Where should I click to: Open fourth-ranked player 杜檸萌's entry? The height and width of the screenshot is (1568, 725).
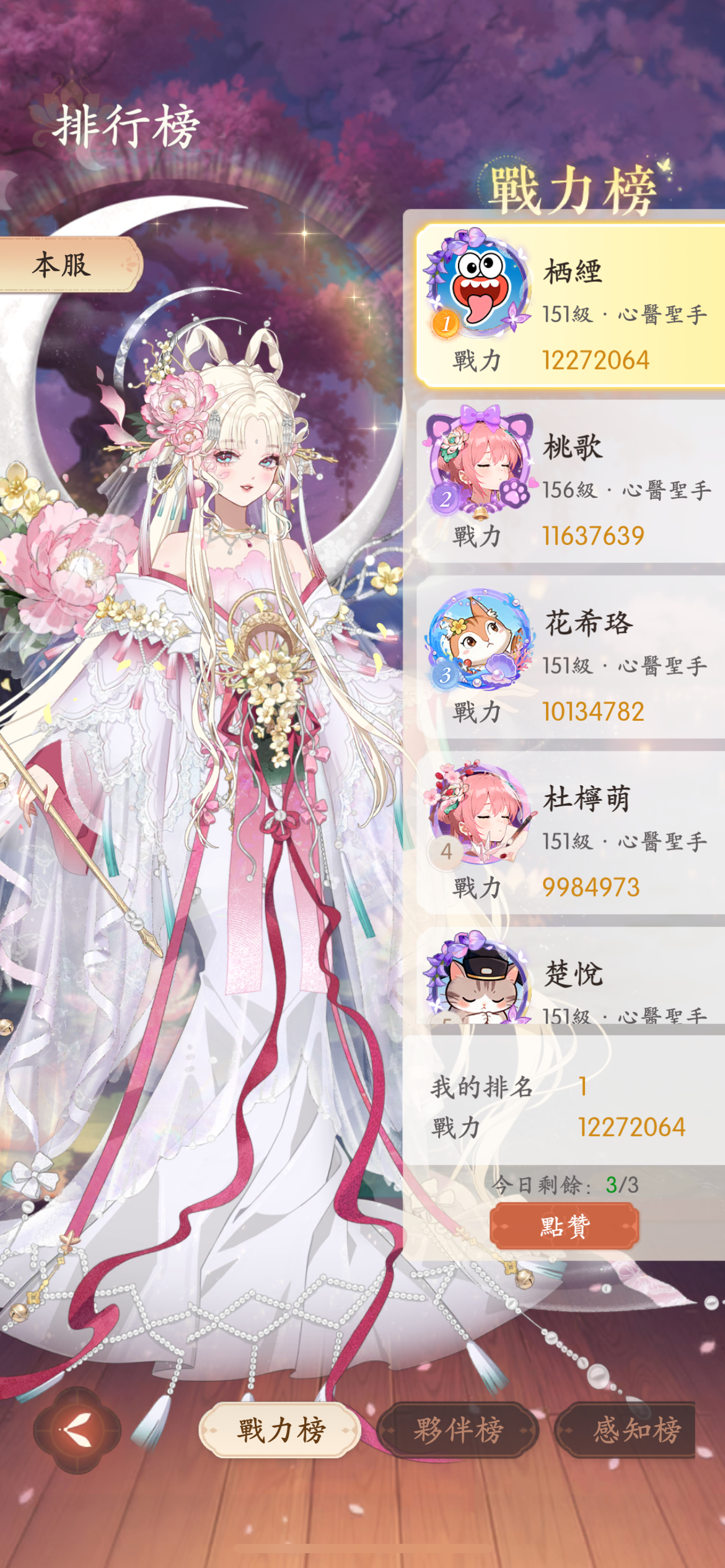570,834
